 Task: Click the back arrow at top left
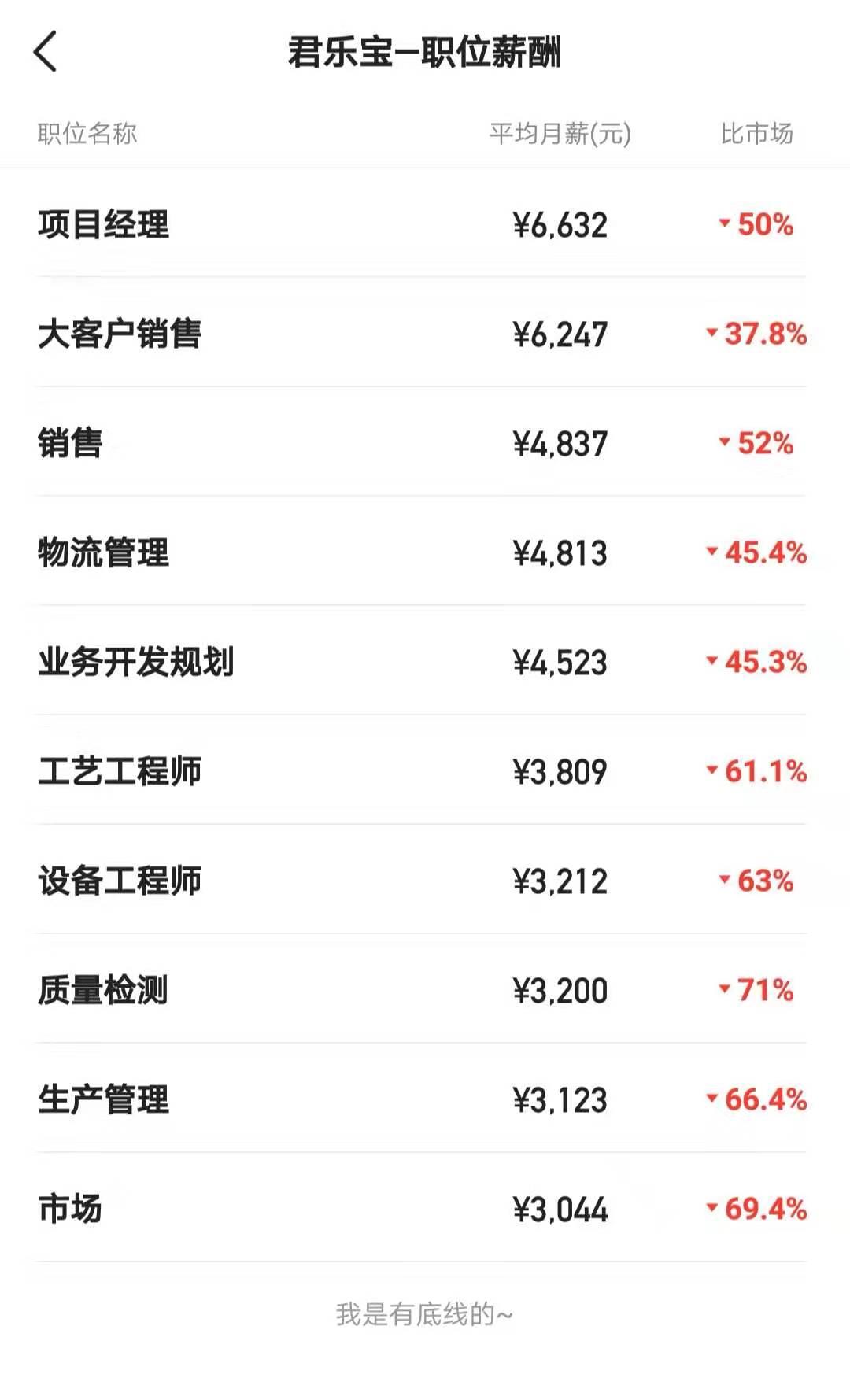tap(45, 49)
